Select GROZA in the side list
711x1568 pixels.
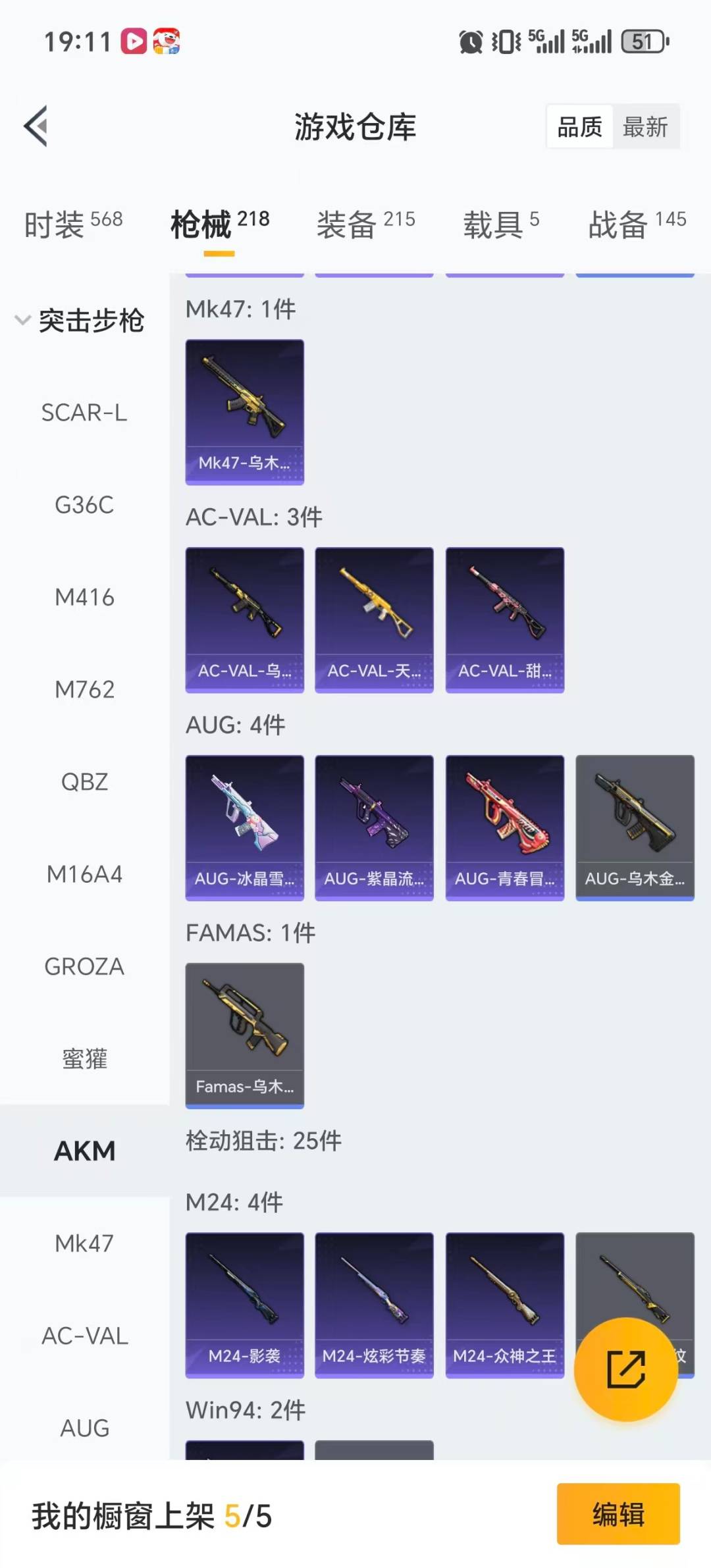pos(84,966)
